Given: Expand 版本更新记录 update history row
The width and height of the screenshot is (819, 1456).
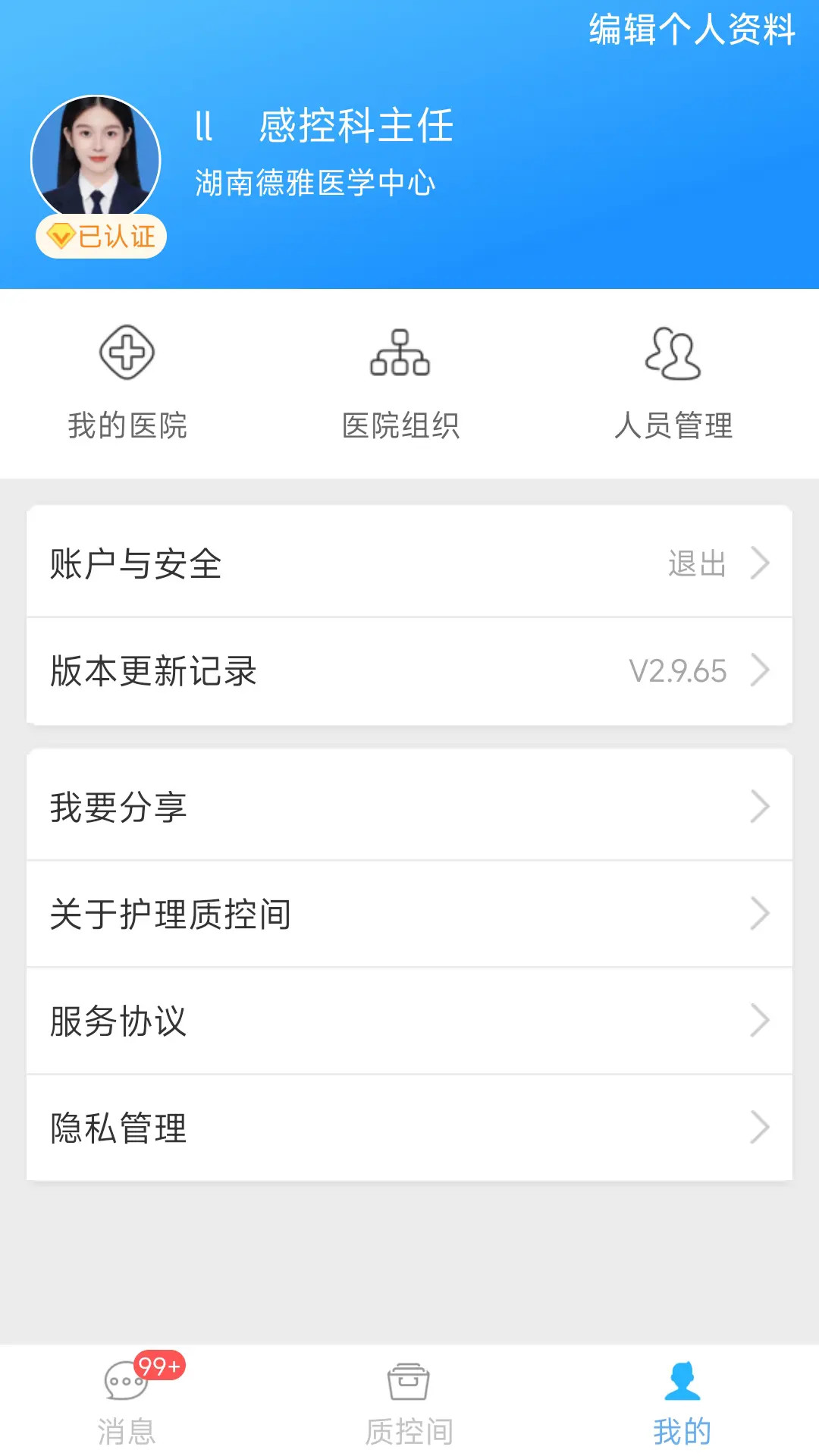Looking at the screenshot, I should pos(409,671).
